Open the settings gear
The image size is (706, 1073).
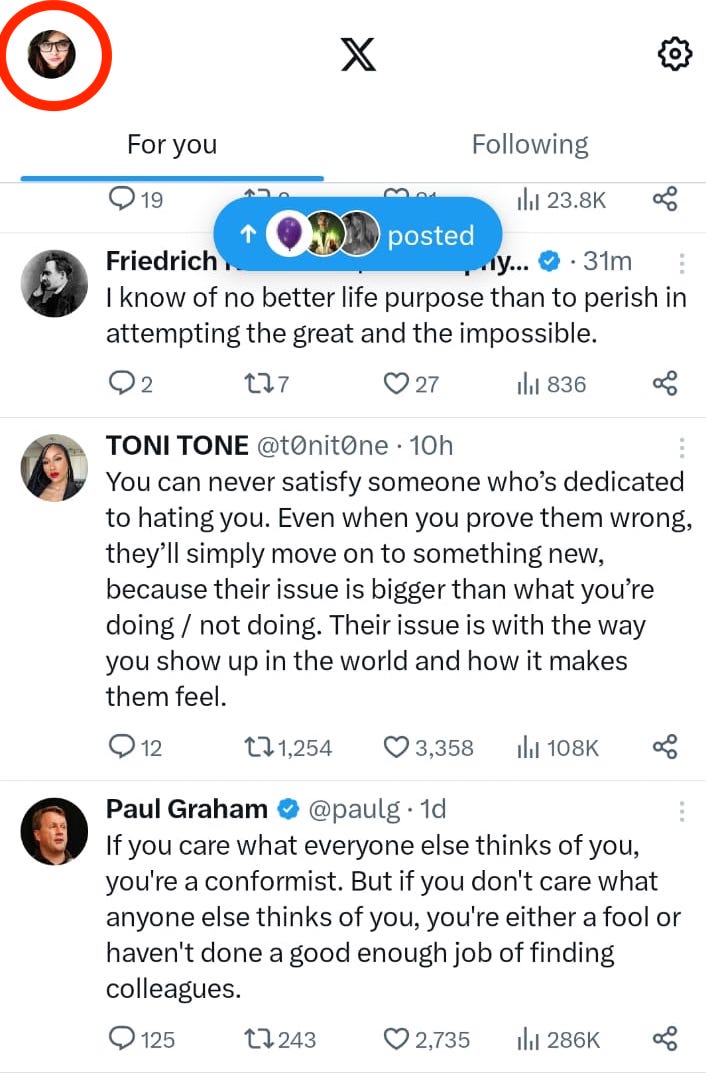675,54
